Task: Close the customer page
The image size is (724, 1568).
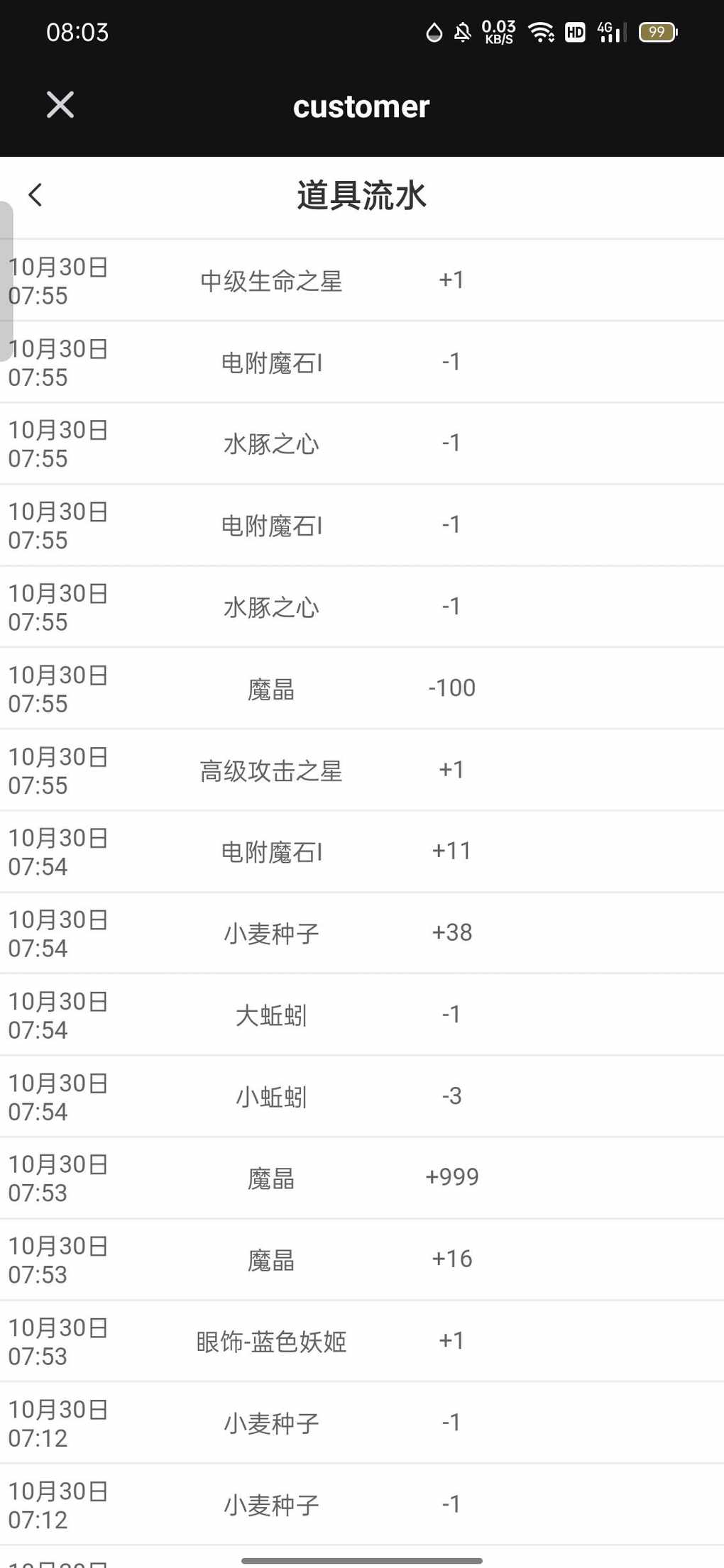Action: (60, 105)
